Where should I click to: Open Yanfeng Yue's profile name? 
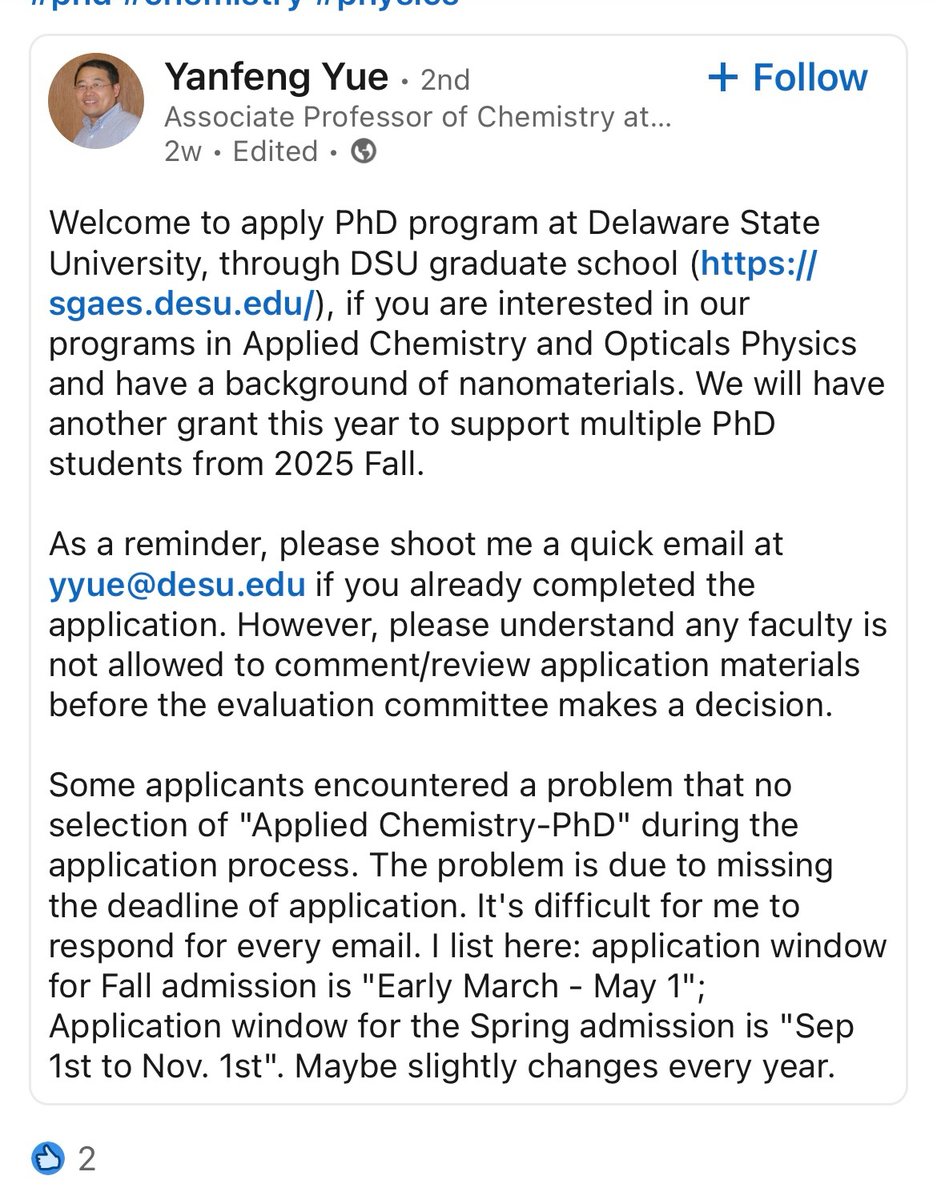coord(276,77)
